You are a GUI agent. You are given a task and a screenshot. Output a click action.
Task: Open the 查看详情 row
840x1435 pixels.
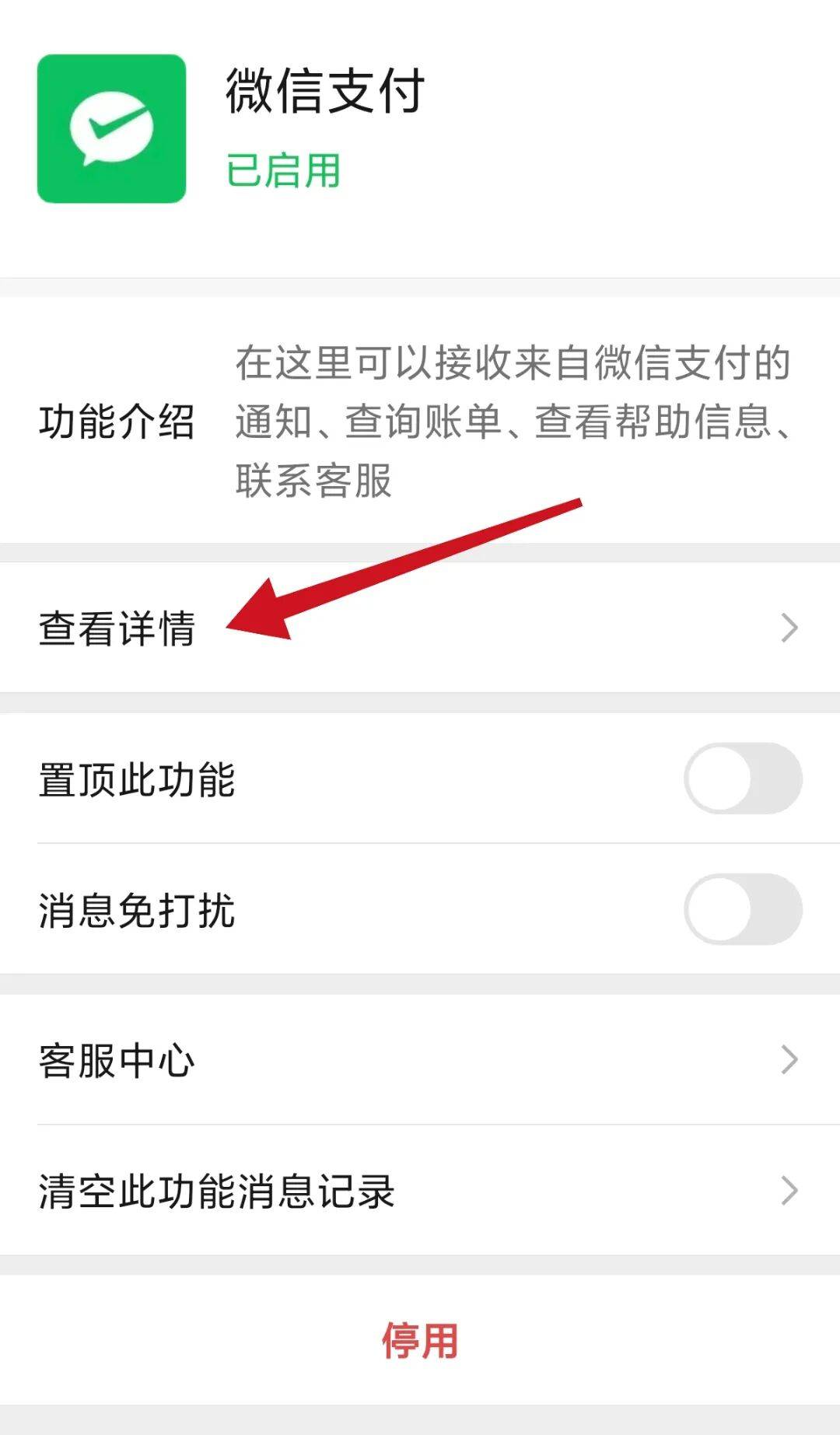tap(420, 628)
